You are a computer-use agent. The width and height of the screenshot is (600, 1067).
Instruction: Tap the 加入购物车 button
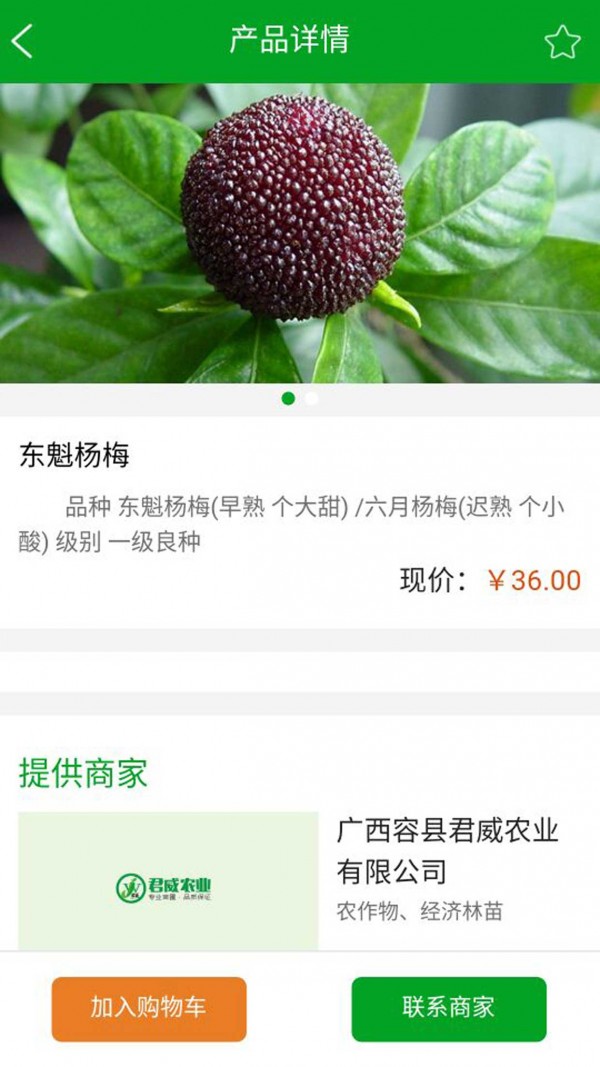coord(149,1008)
